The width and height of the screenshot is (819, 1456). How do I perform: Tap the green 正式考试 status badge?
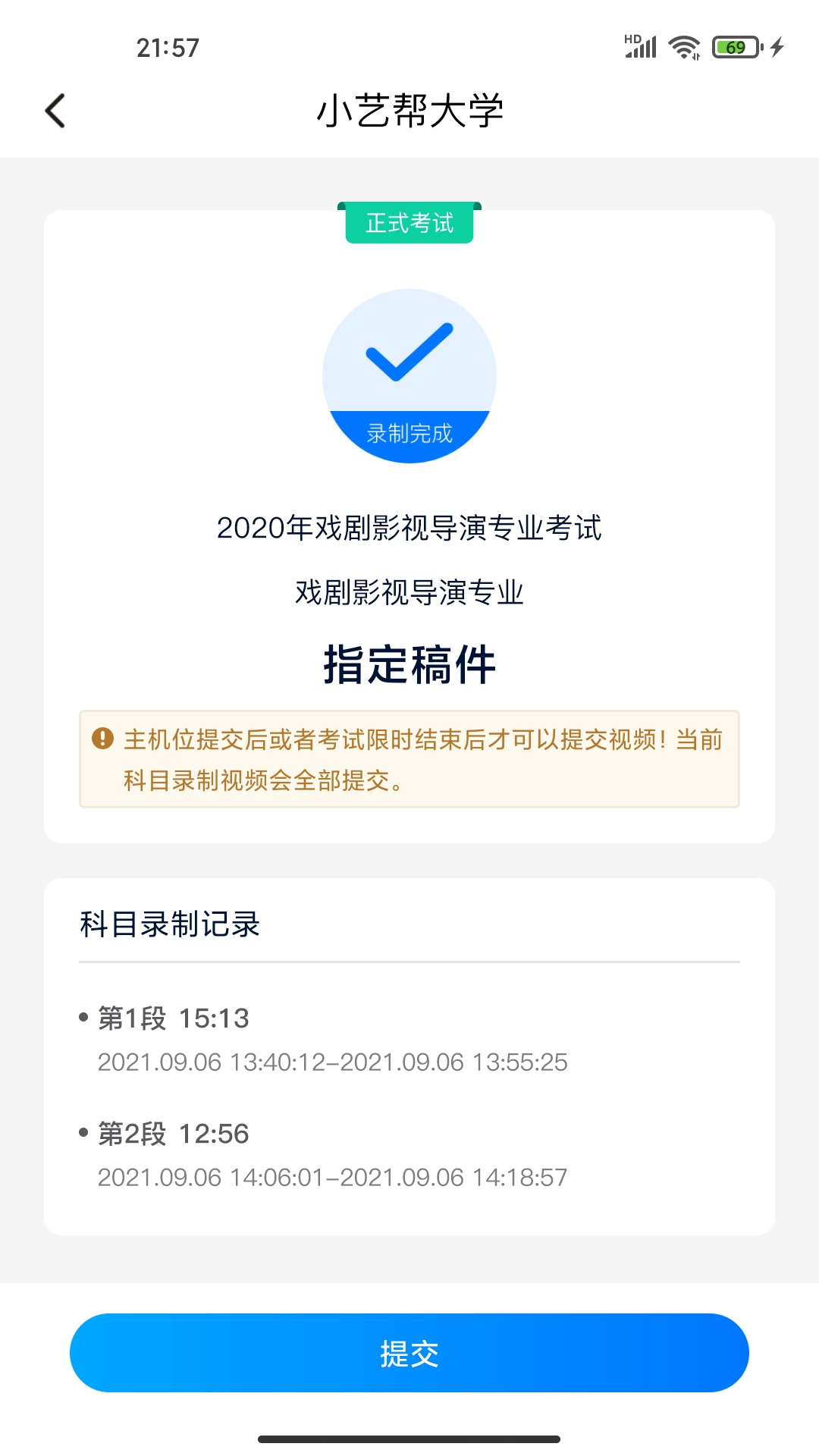click(x=409, y=223)
